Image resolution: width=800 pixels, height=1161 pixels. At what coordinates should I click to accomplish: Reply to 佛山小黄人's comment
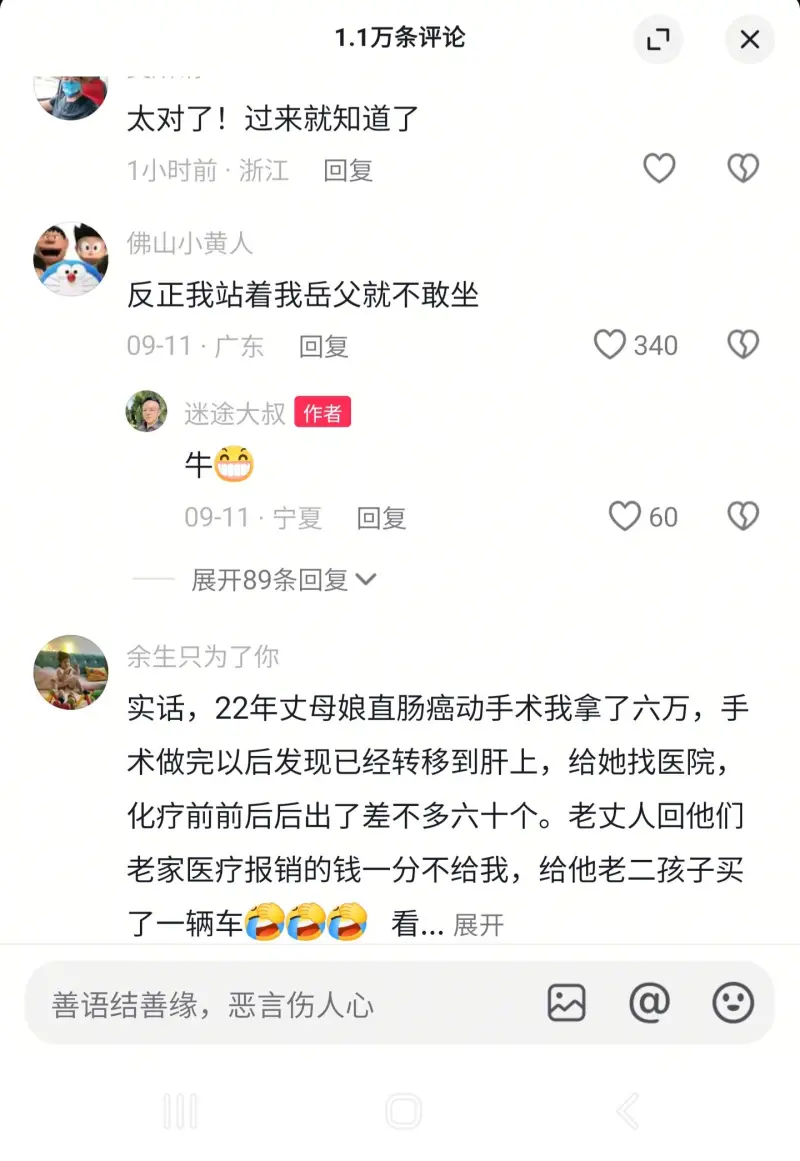click(x=323, y=346)
